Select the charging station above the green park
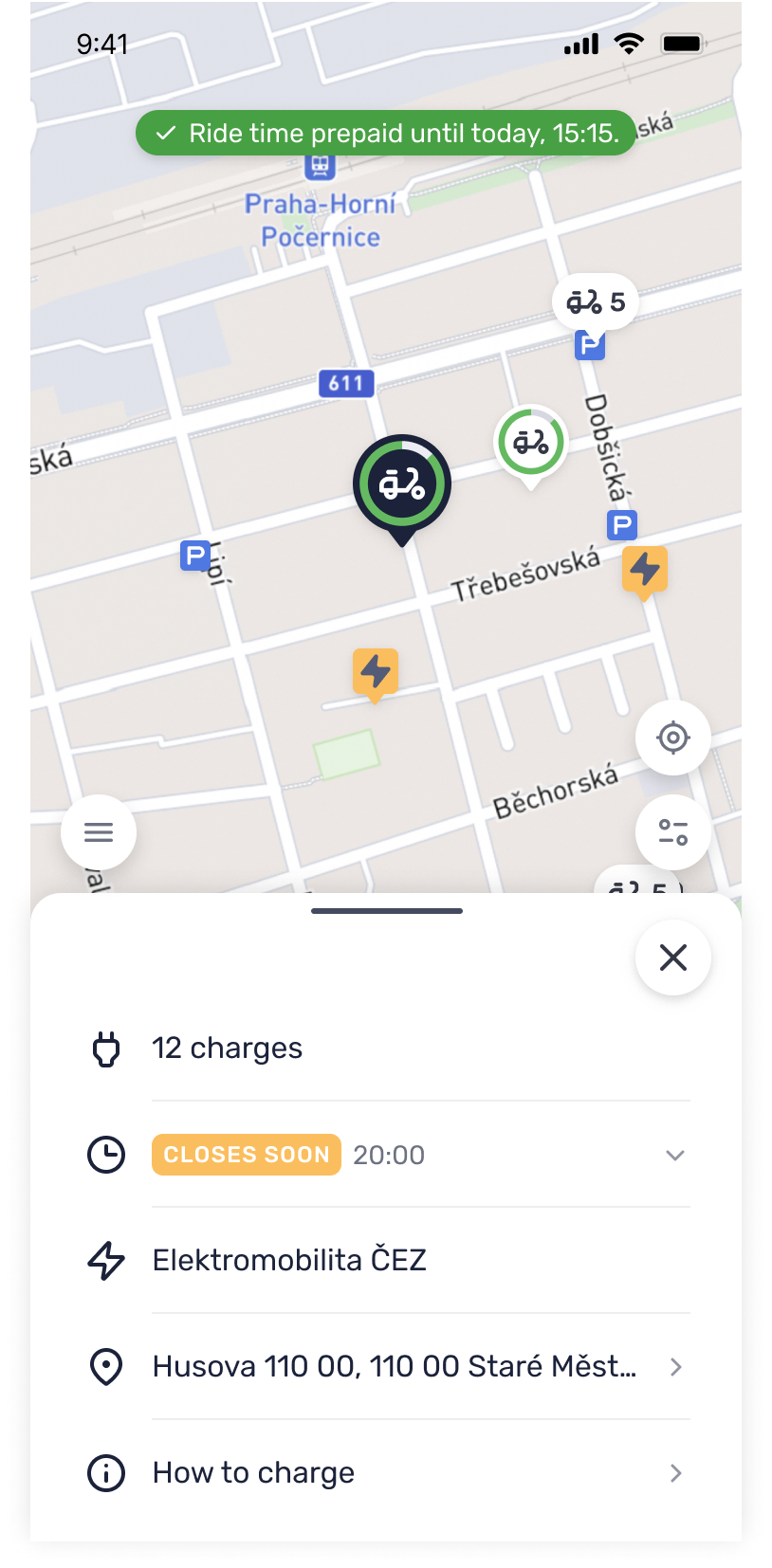Screen dimensions: 772x1568 tap(376, 672)
